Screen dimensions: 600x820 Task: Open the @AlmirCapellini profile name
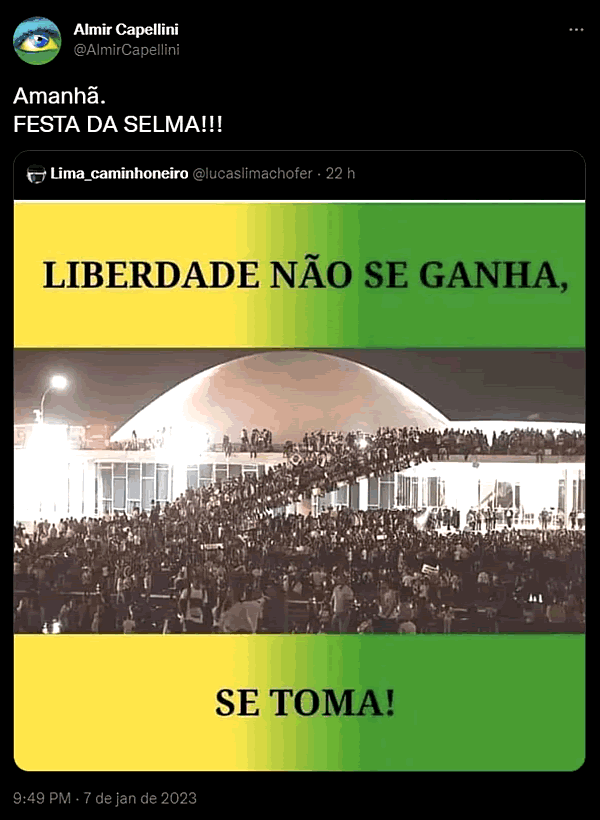click(x=126, y=29)
